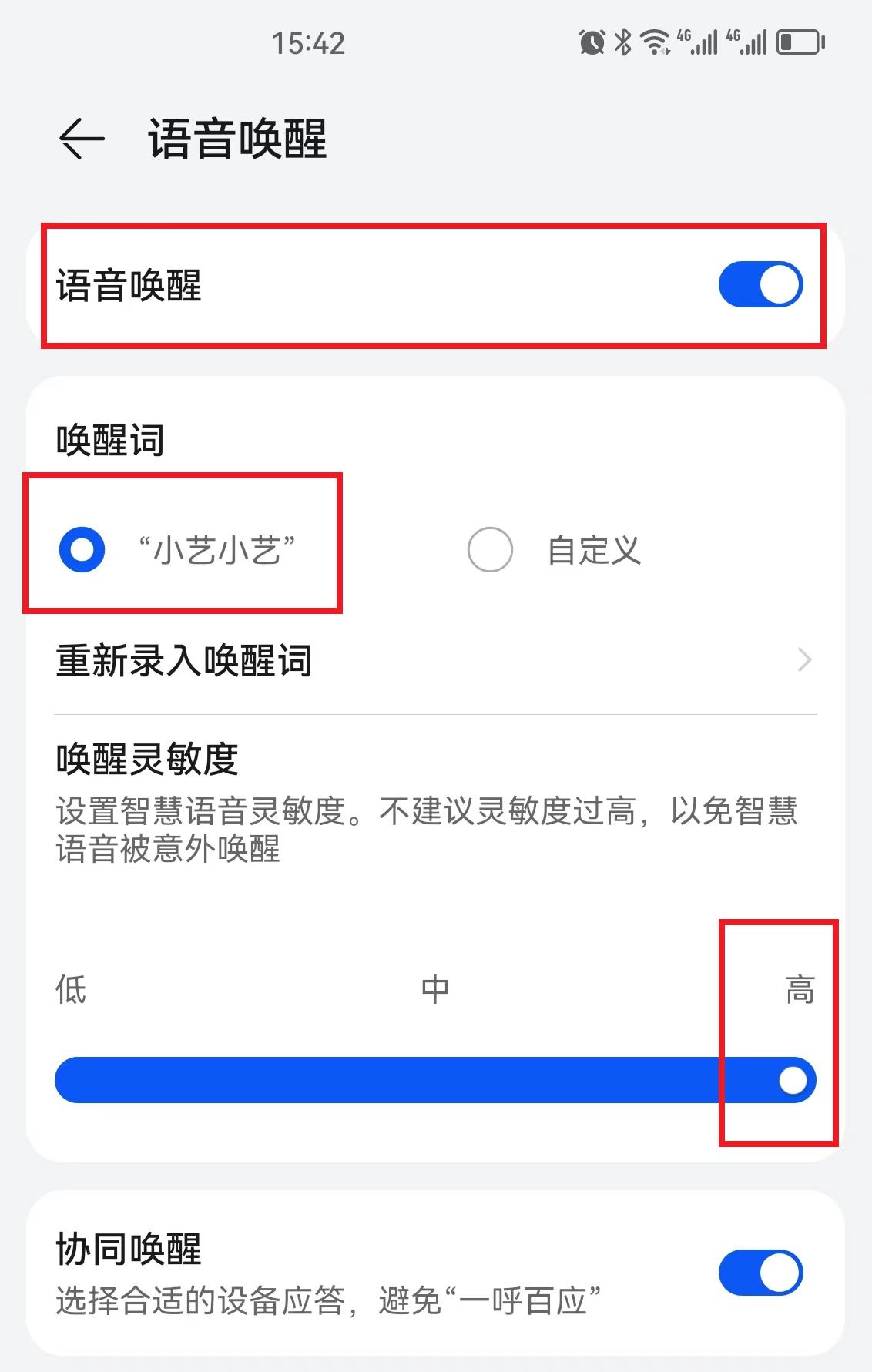Select the 自定义 wake word option

(491, 548)
